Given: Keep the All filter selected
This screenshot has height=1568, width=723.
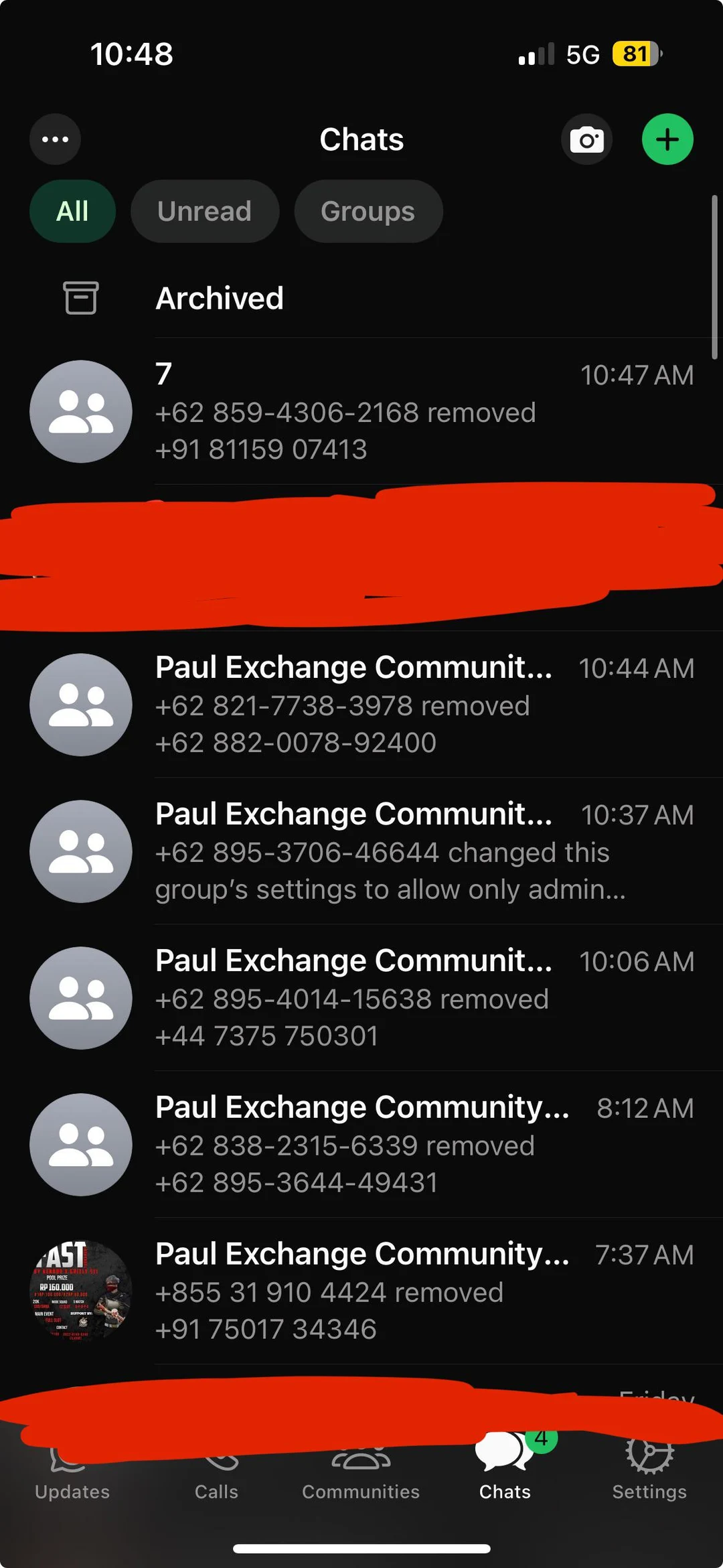Looking at the screenshot, I should [72, 211].
